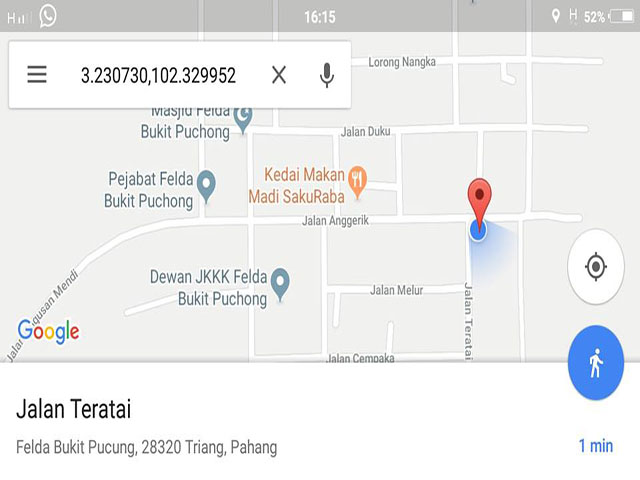This screenshot has width=640, height=480.
Task: Open the Jalan Teratai place details
Action: click(x=74, y=409)
